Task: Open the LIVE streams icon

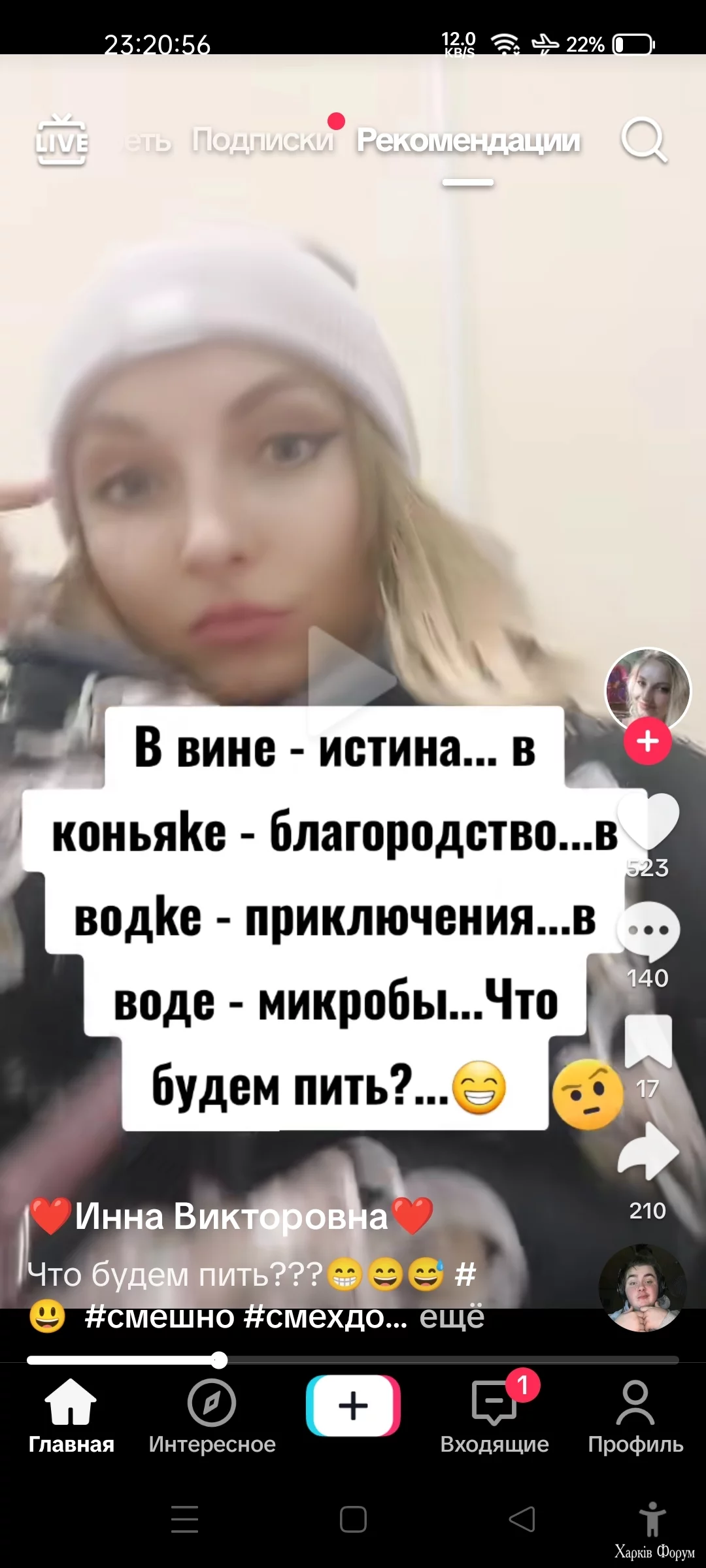Action: click(x=61, y=140)
